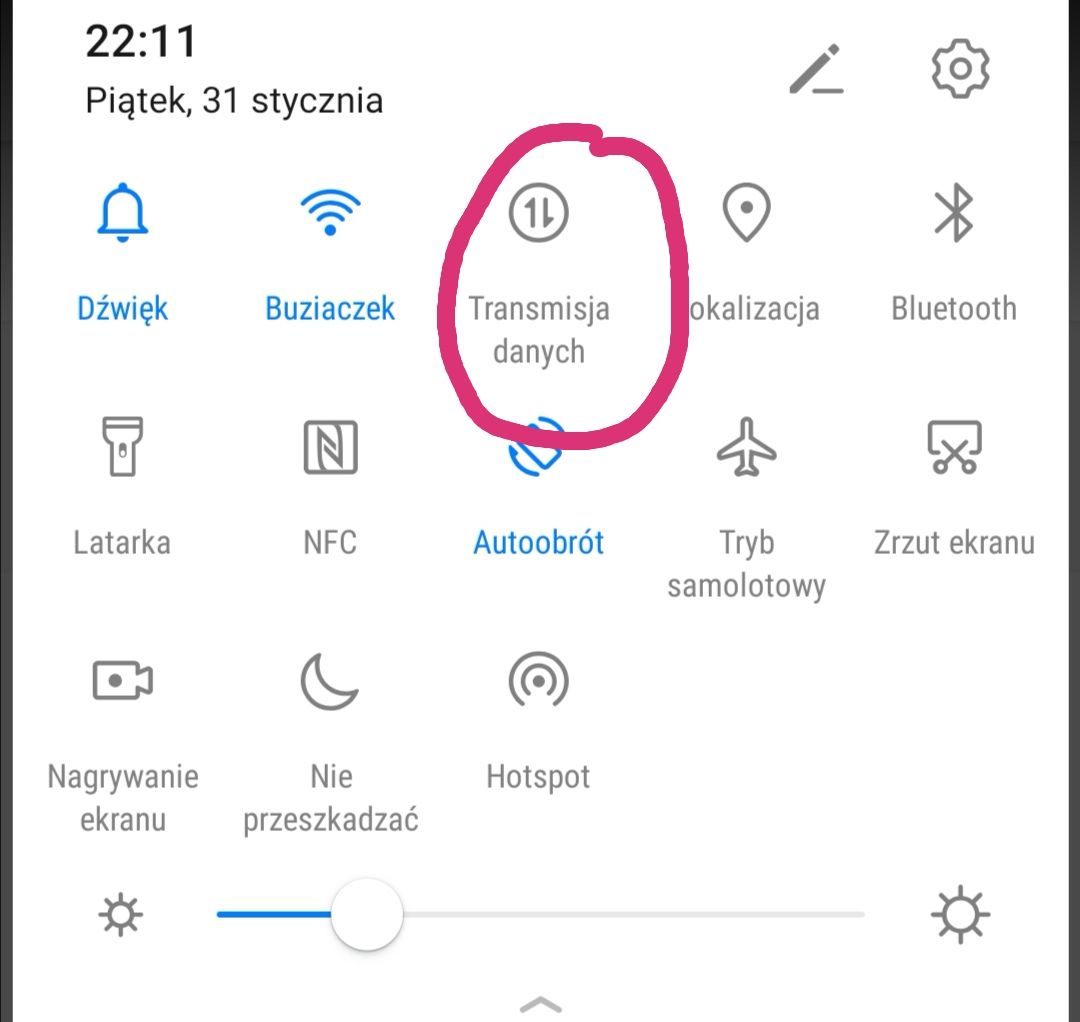The width and height of the screenshot is (1080, 1022).
Task: Enable Transmisja danych mobile data
Action: [539, 213]
